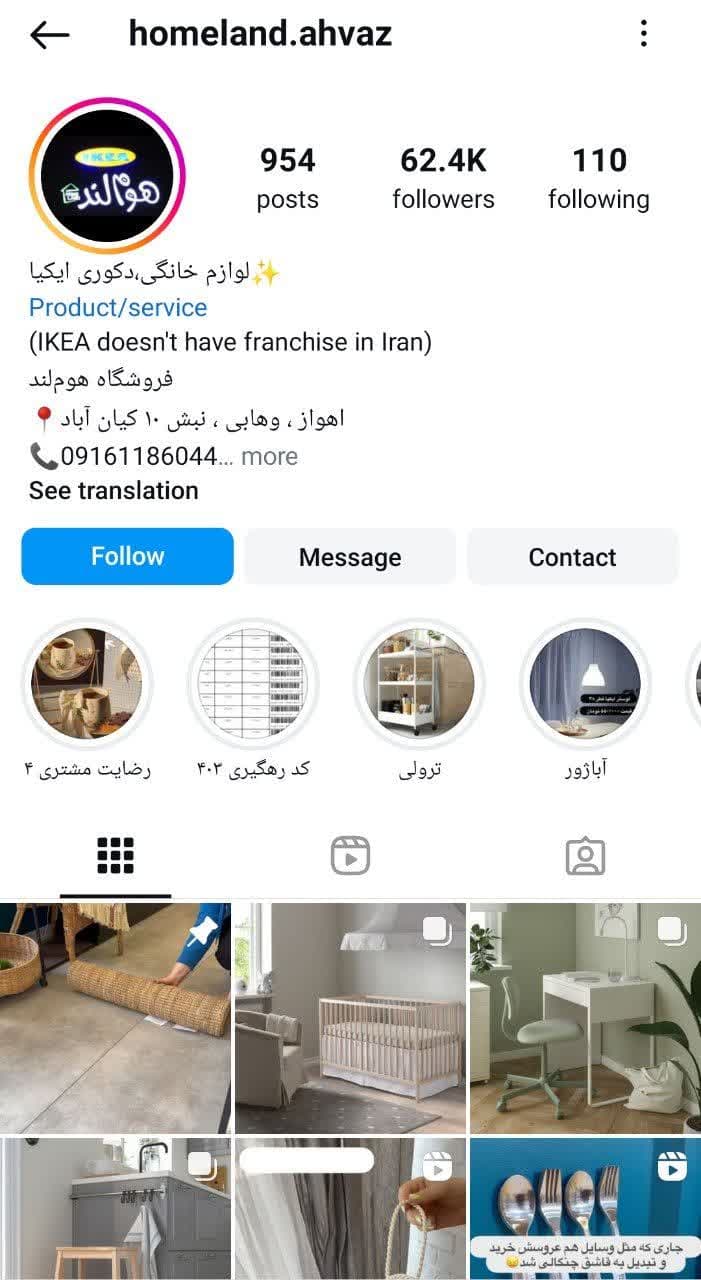This screenshot has height=1280, width=701.
Task: Play the spoons and forks reel
Action: (585, 1208)
